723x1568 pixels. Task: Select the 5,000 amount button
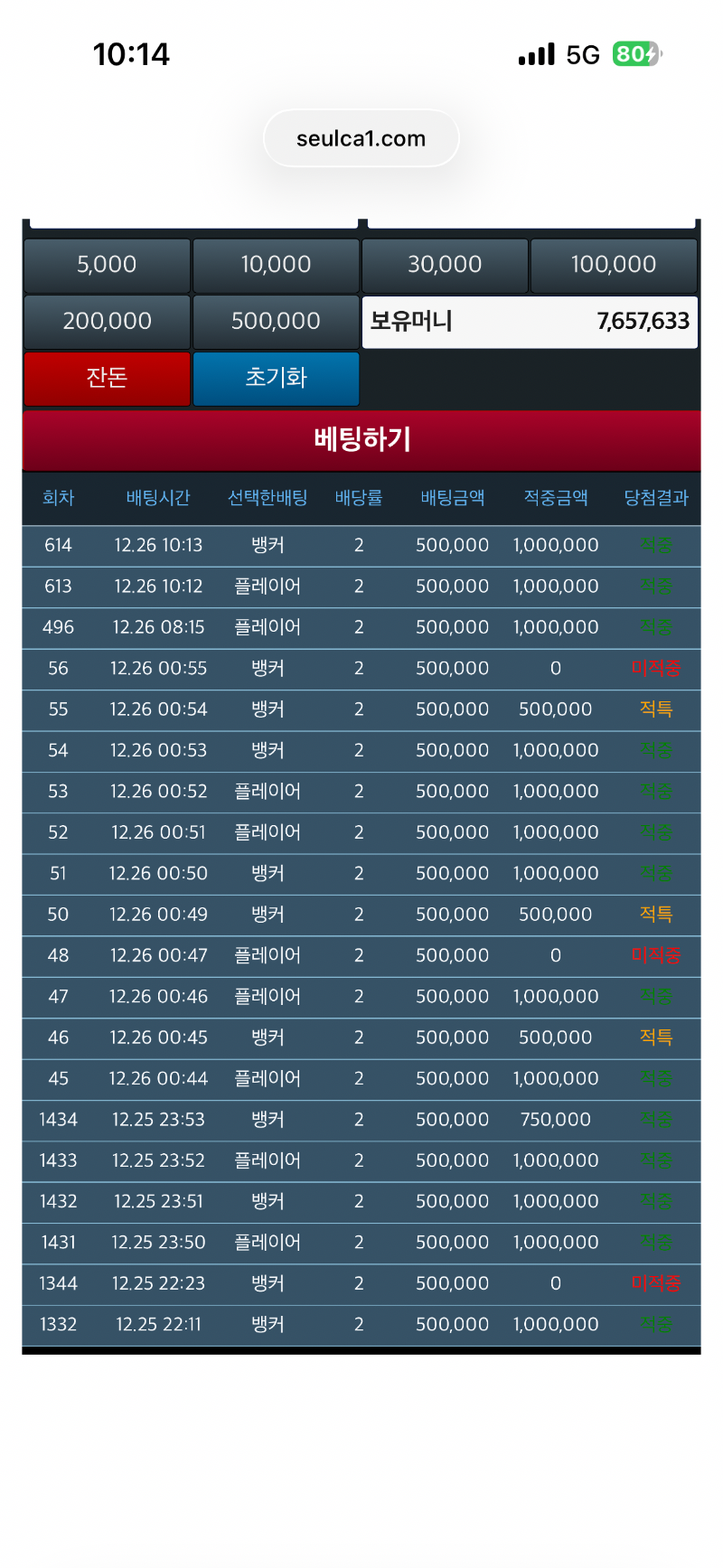(107, 265)
